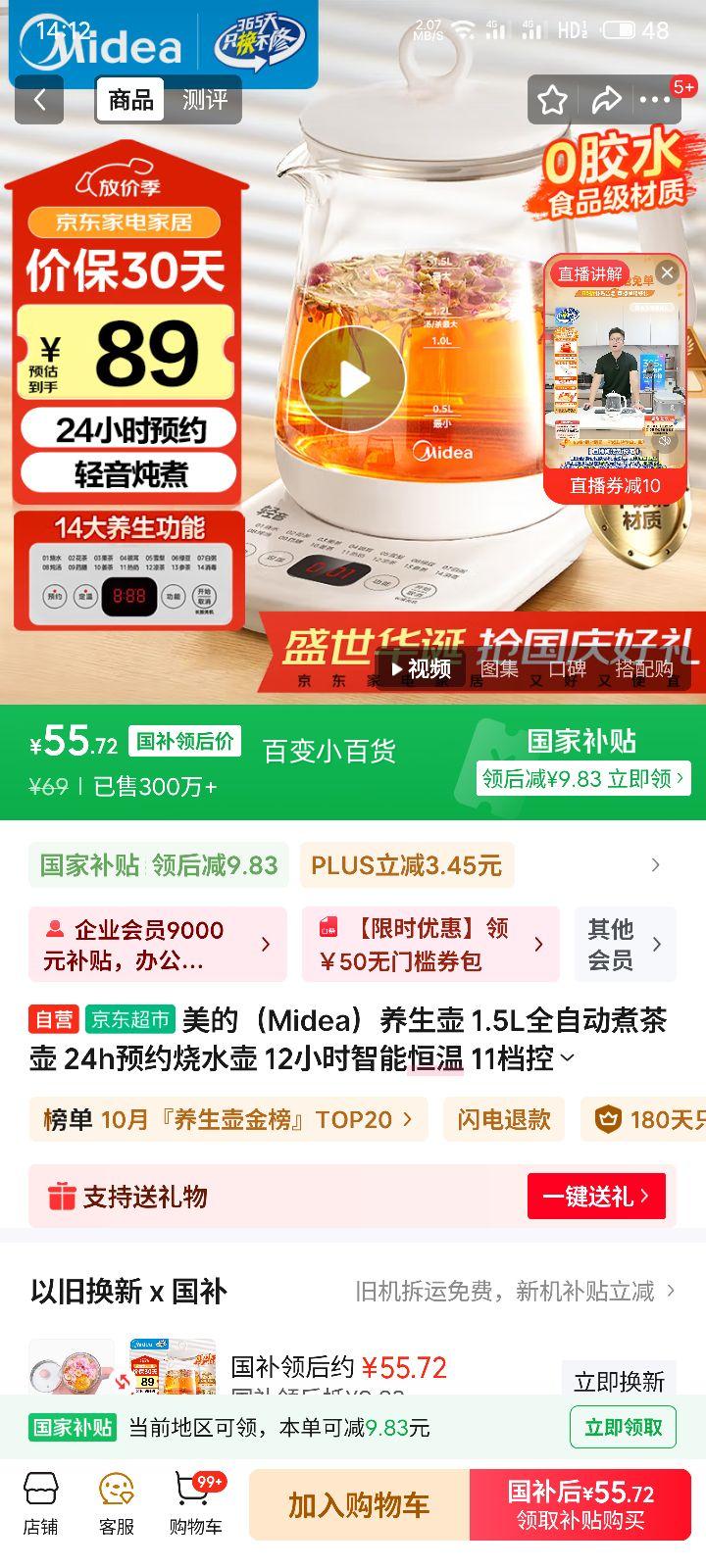This screenshot has width=706, height=1568.
Task: Switch to the 测评 tab
Action: (204, 100)
